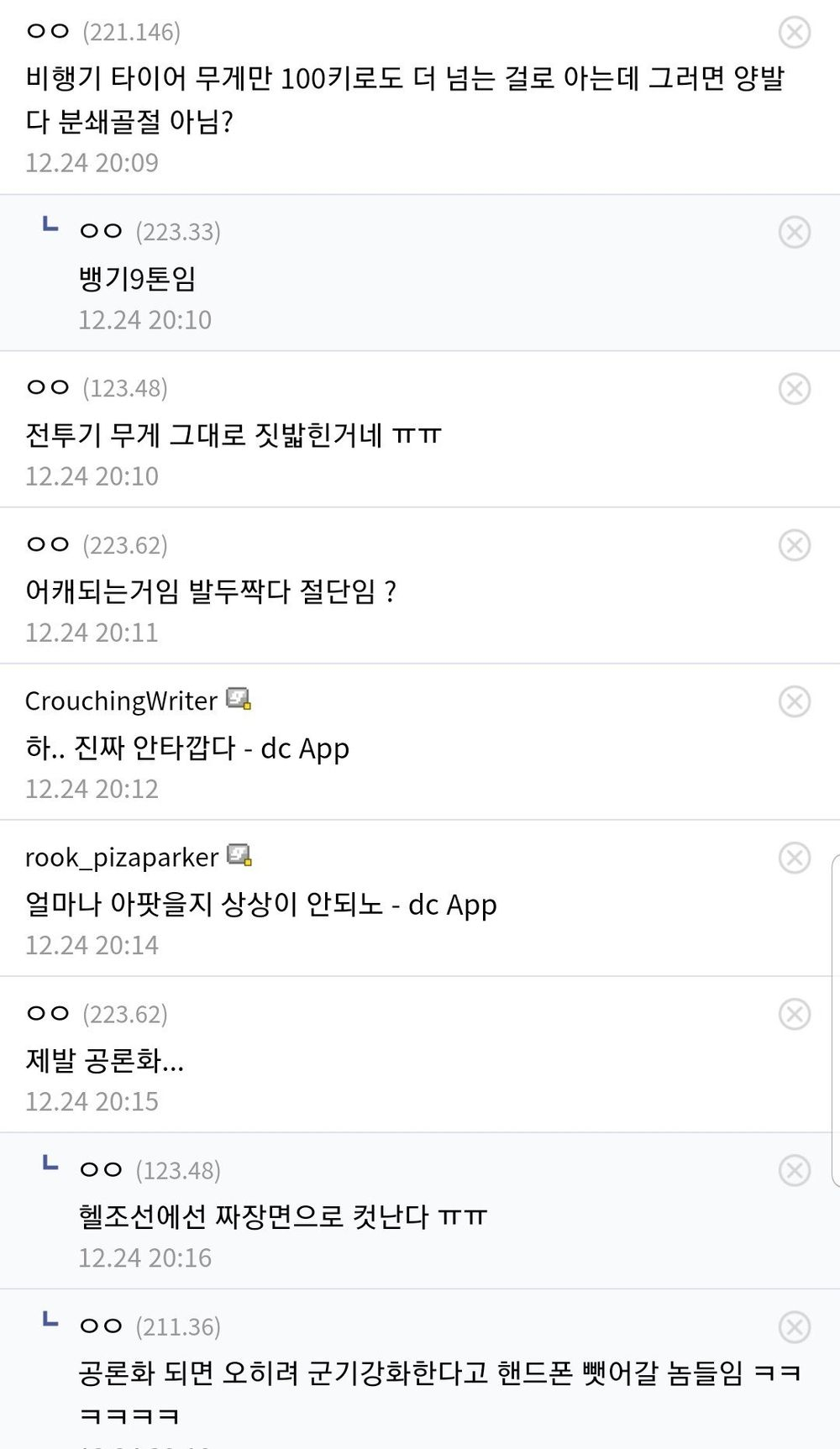Delete the 어캐되는거임 발두짝다 절단임 comment
840x1449 pixels.
pyautogui.click(x=794, y=545)
